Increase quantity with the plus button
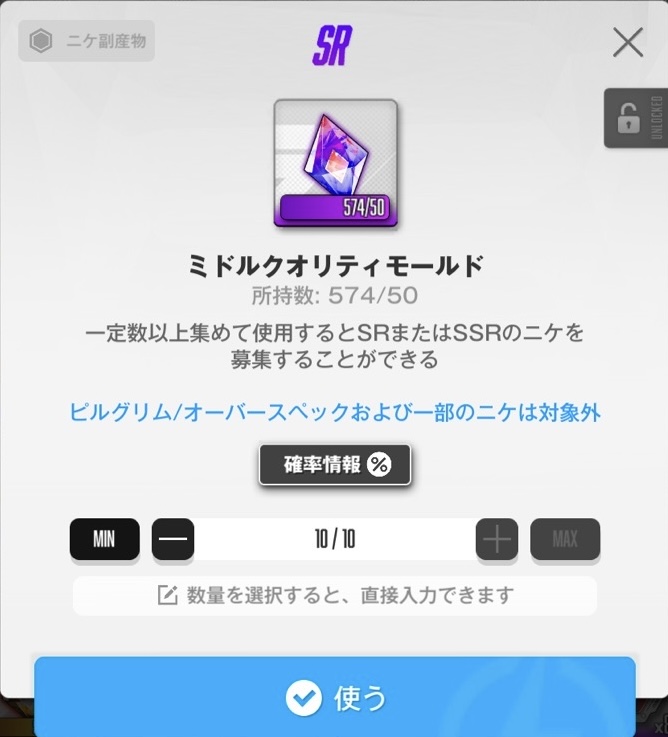Screen dimensions: 668x737 (x=497, y=540)
